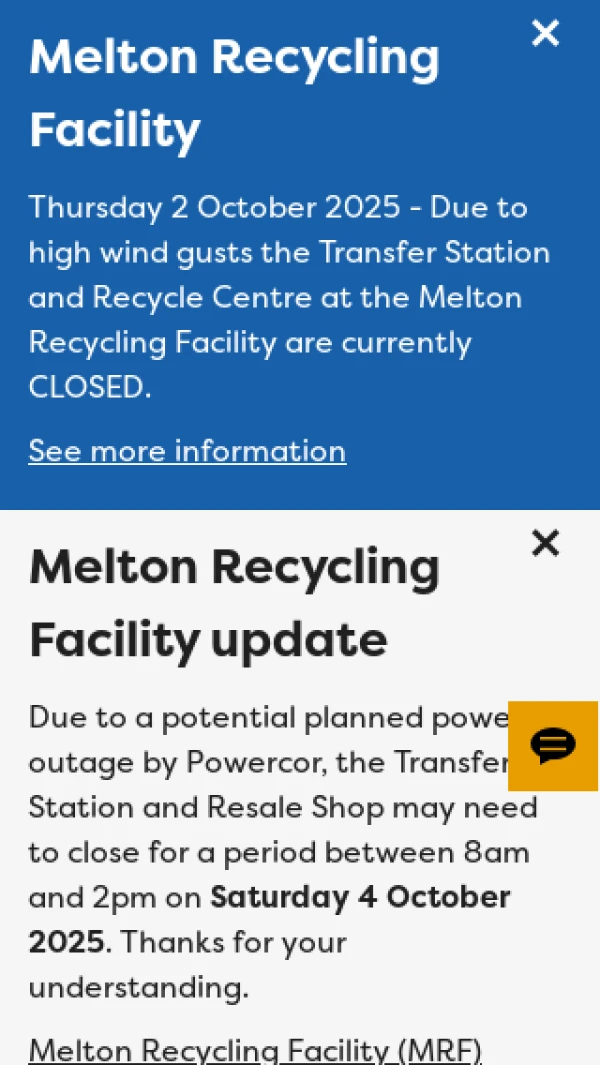
Task: Open the See more information link
Action: [187, 451]
